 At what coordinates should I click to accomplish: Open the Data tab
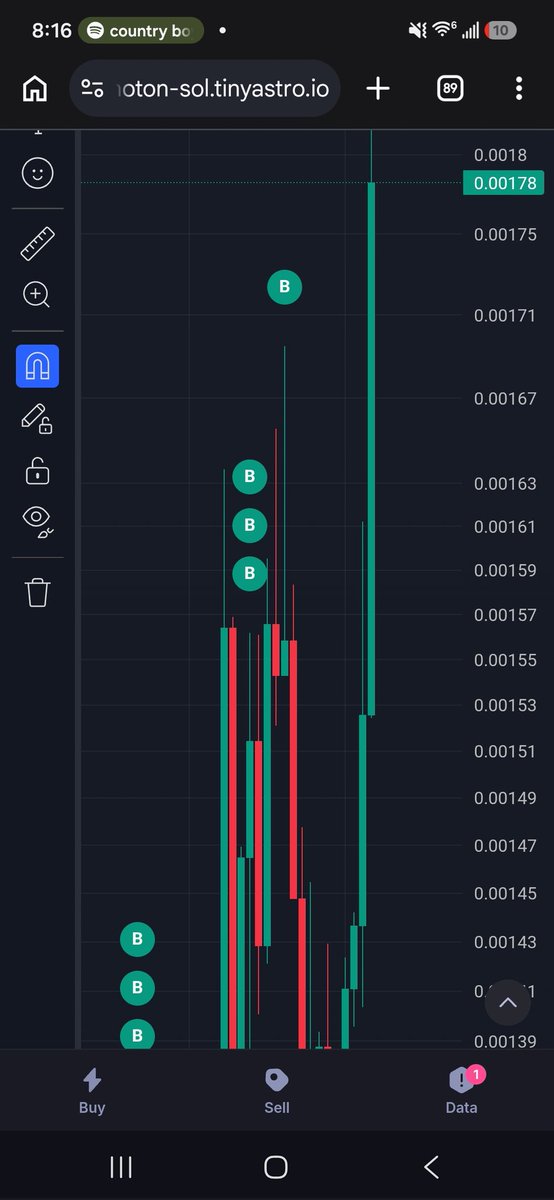pos(461,1090)
